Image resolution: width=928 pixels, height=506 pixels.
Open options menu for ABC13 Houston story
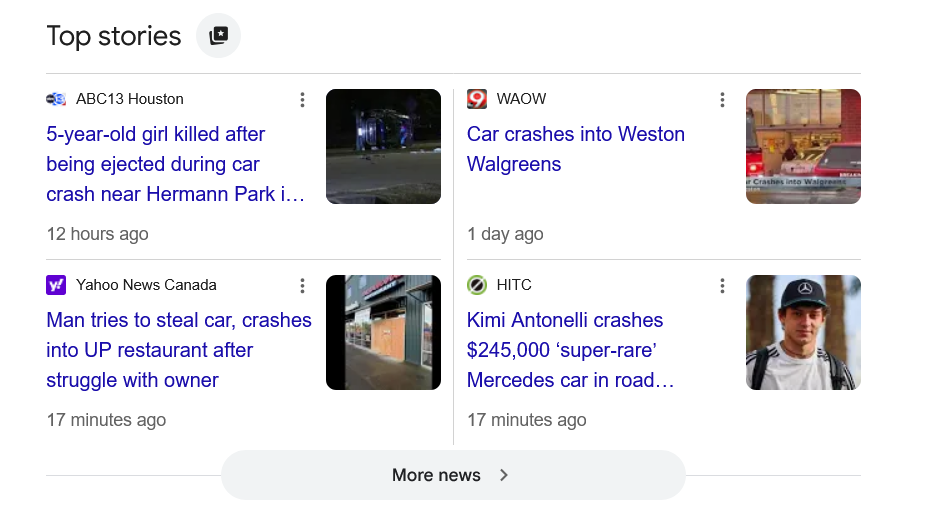302,100
